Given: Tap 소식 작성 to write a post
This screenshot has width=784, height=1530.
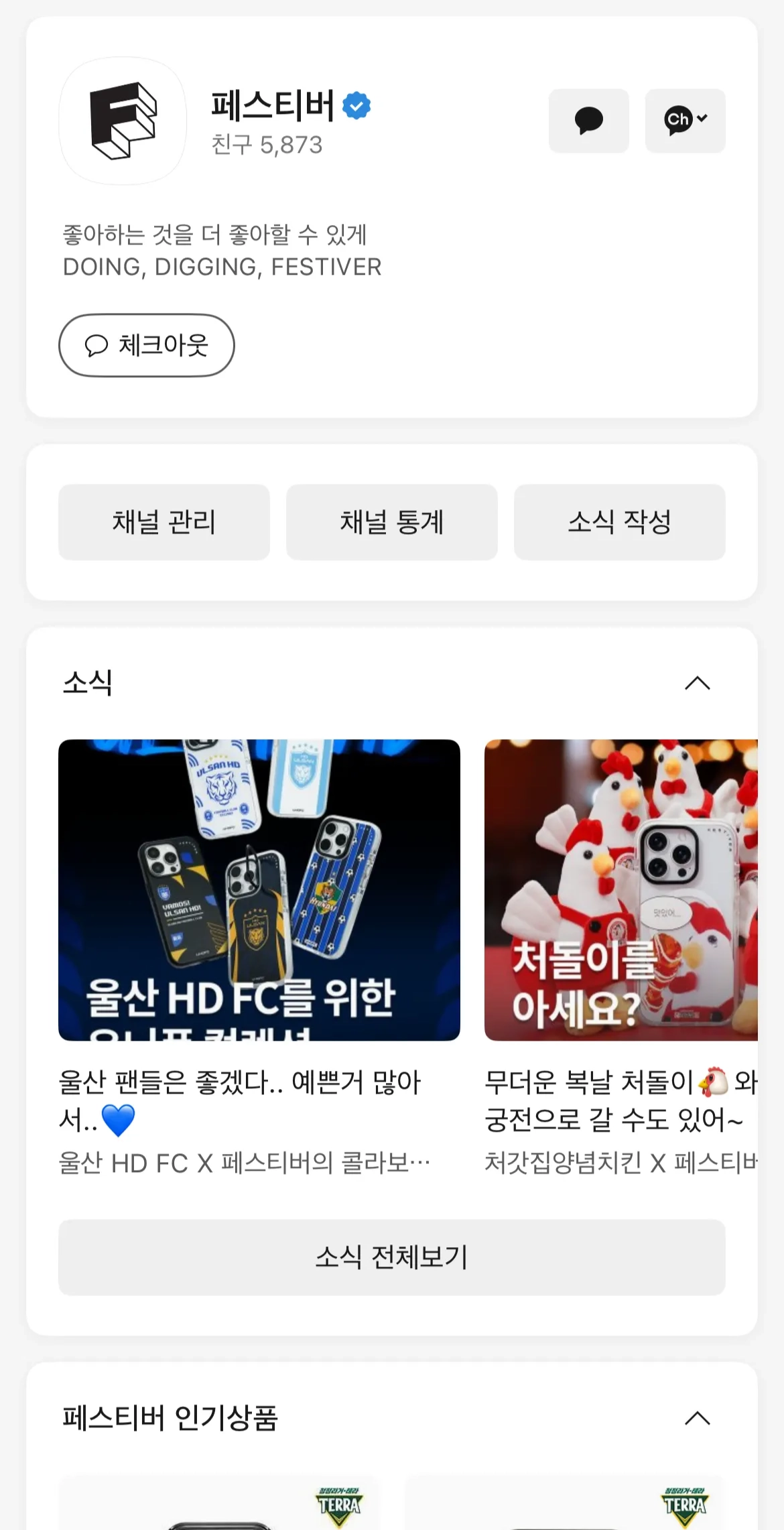Looking at the screenshot, I should click(x=619, y=522).
